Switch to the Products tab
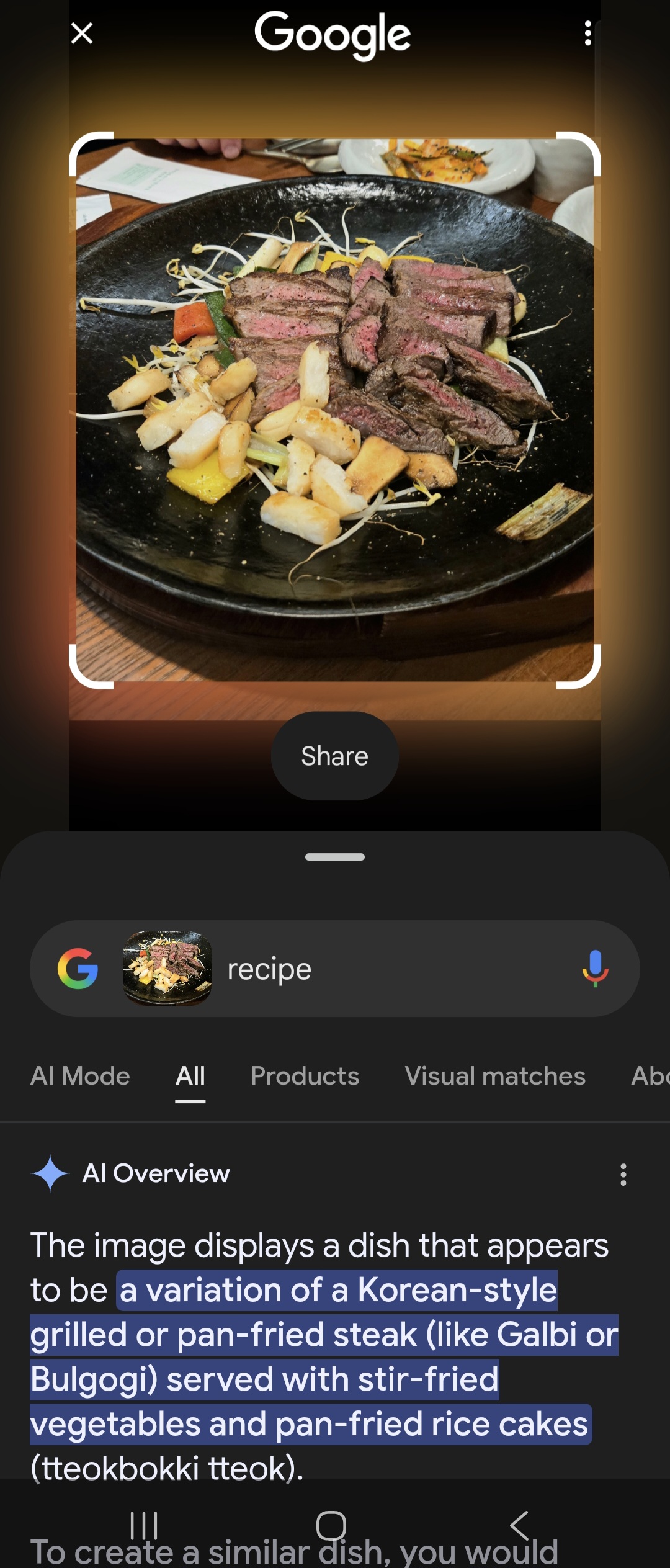The image size is (670, 1568). [x=305, y=1076]
